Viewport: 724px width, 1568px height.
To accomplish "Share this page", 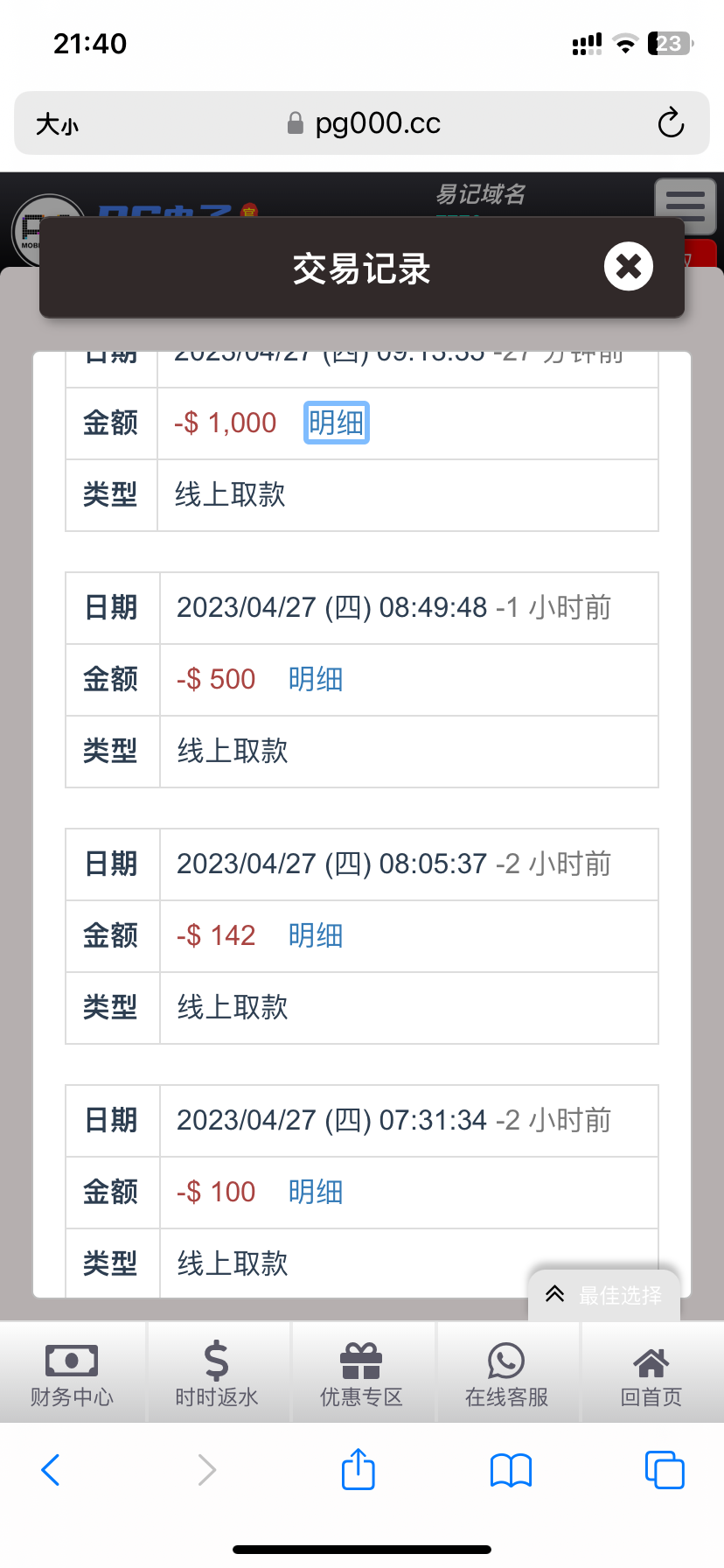I will click(359, 1469).
